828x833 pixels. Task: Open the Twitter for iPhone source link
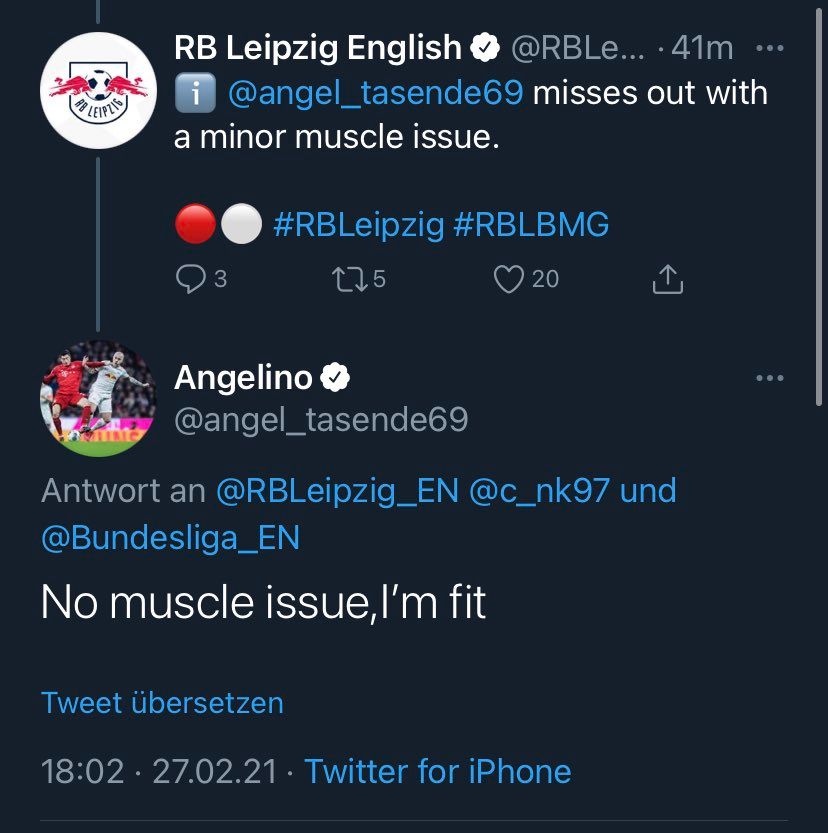tap(440, 771)
